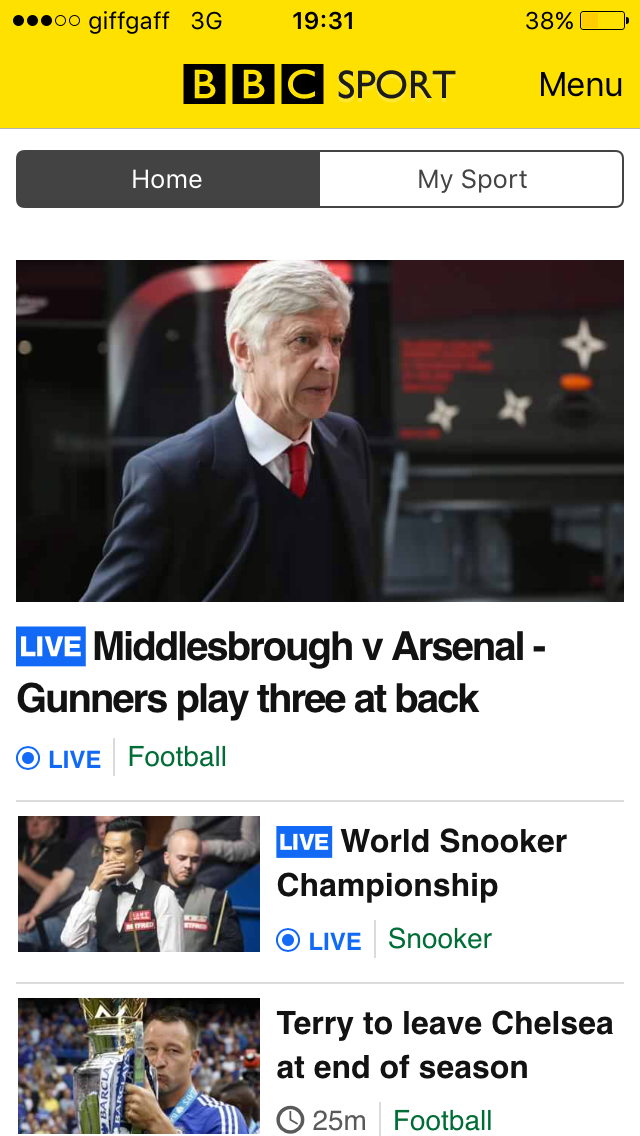Switch to the My Sport tab

[x=472, y=179]
